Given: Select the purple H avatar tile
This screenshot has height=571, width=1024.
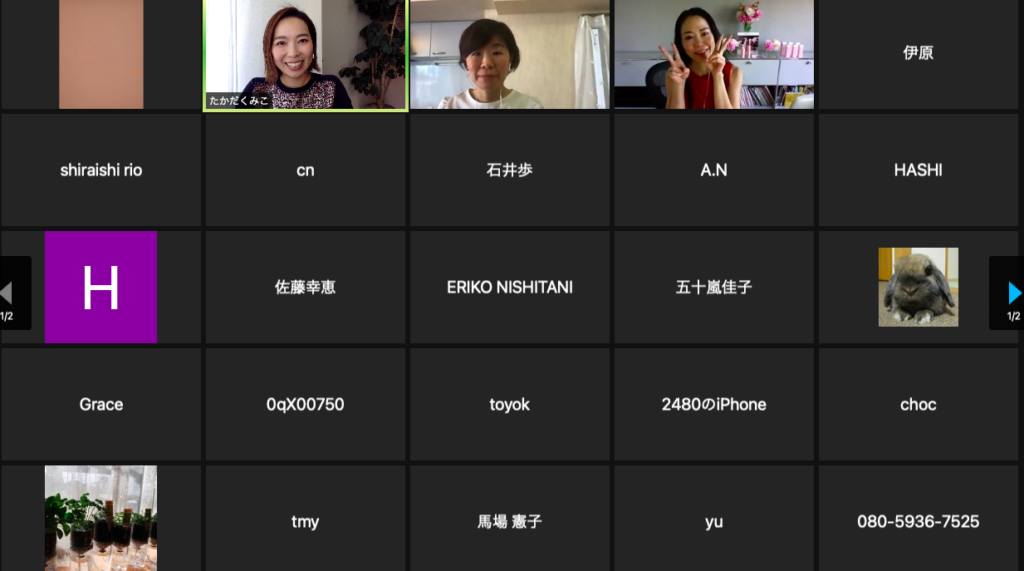Looking at the screenshot, I should pyautogui.click(x=101, y=287).
